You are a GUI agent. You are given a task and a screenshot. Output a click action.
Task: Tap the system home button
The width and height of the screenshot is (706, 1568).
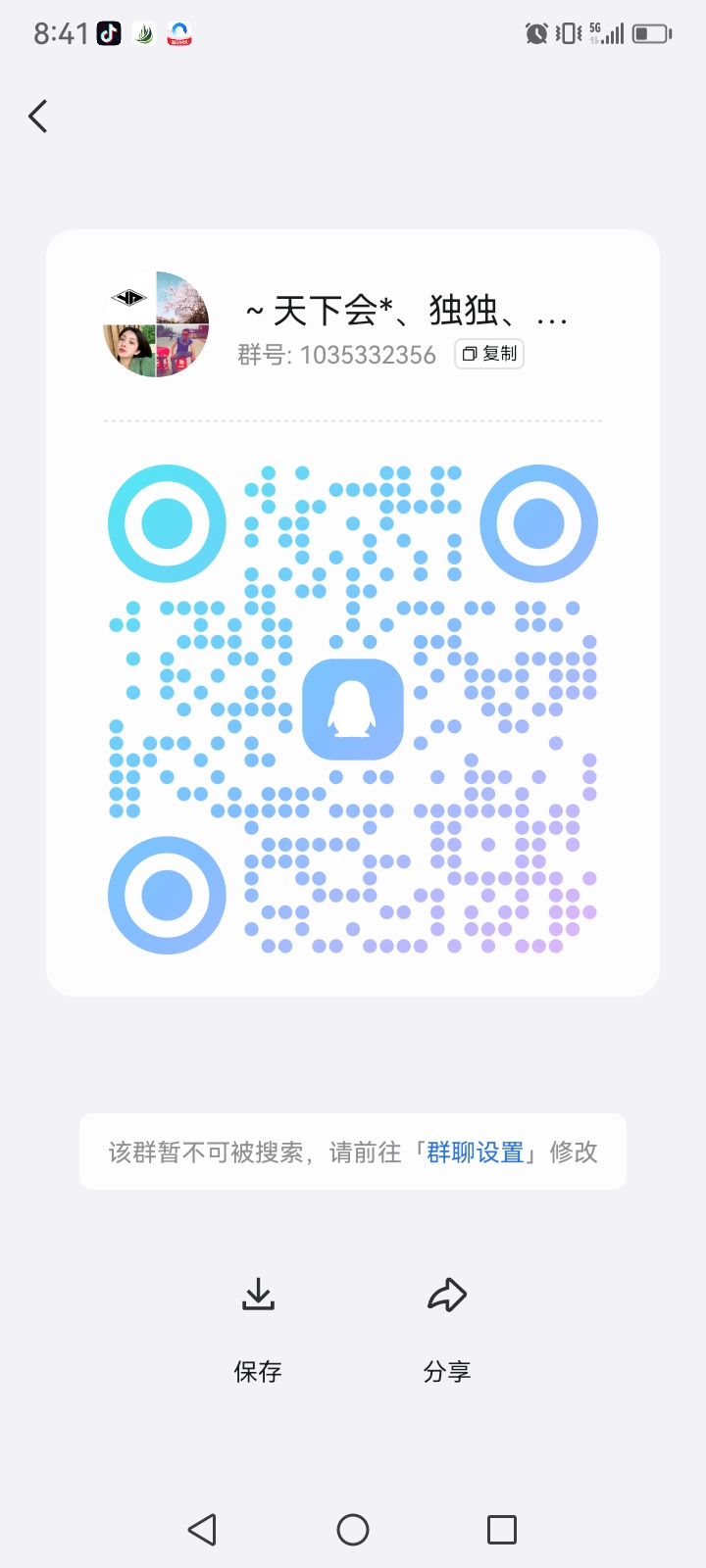pyautogui.click(x=353, y=1530)
